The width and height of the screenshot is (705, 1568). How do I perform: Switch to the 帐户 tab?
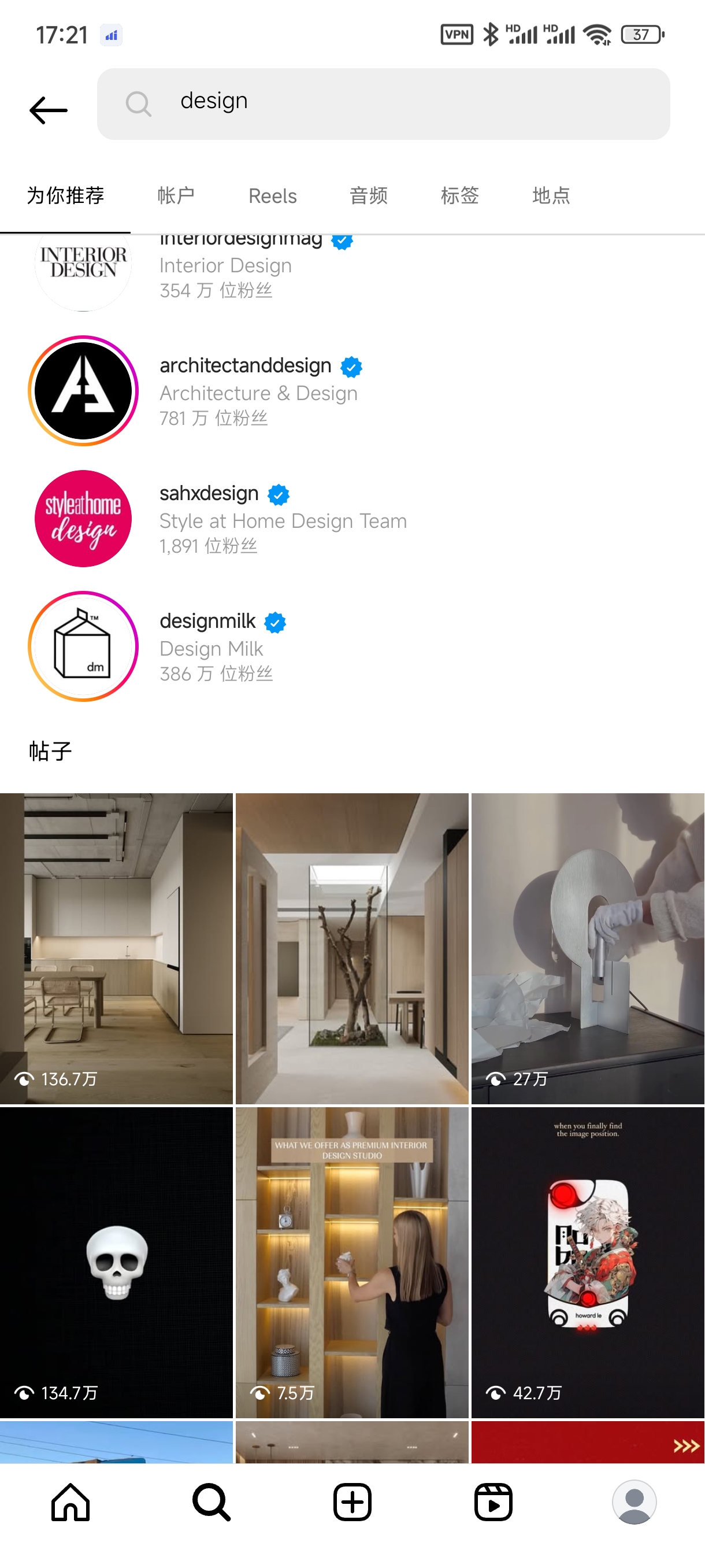(x=176, y=195)
